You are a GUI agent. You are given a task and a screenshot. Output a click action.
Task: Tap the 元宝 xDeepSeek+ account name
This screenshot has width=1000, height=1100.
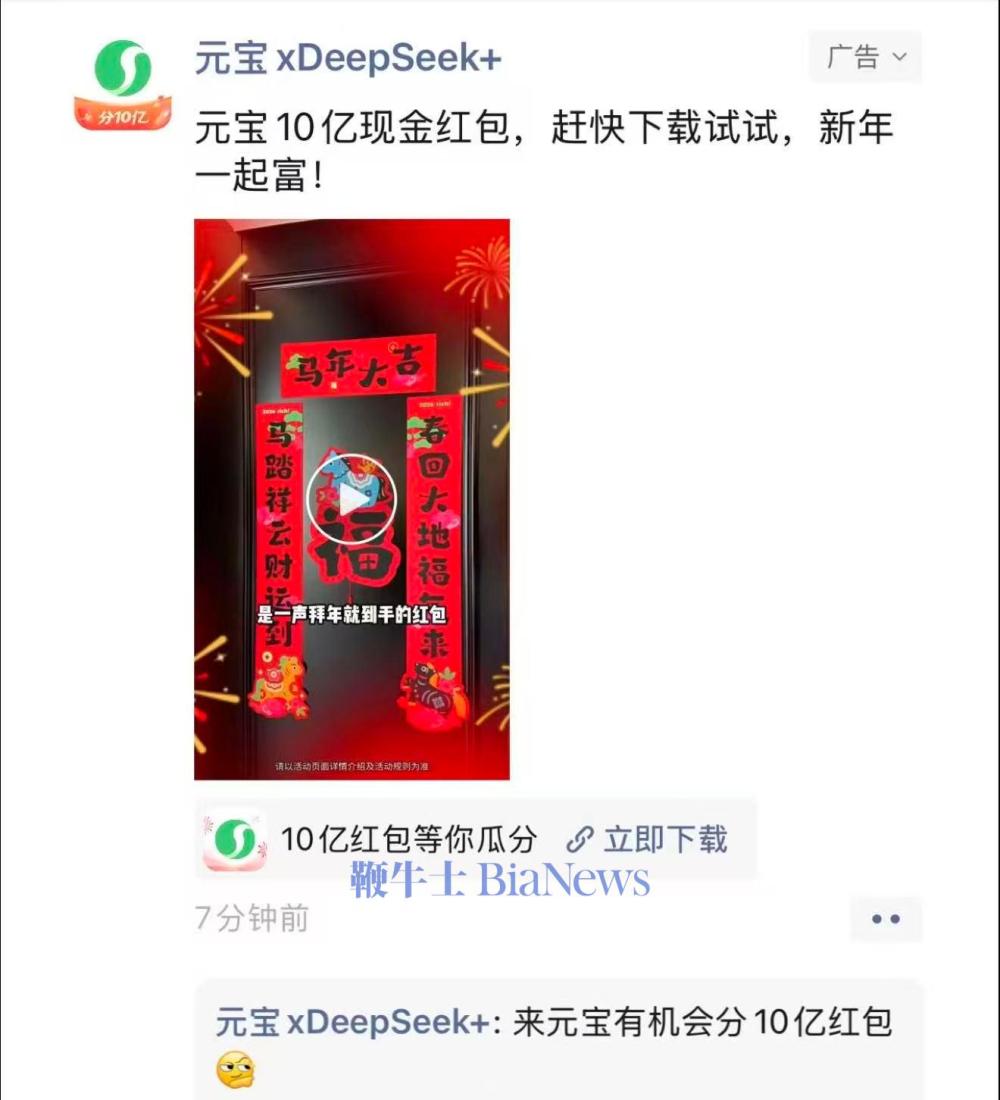tap(348, 59)
